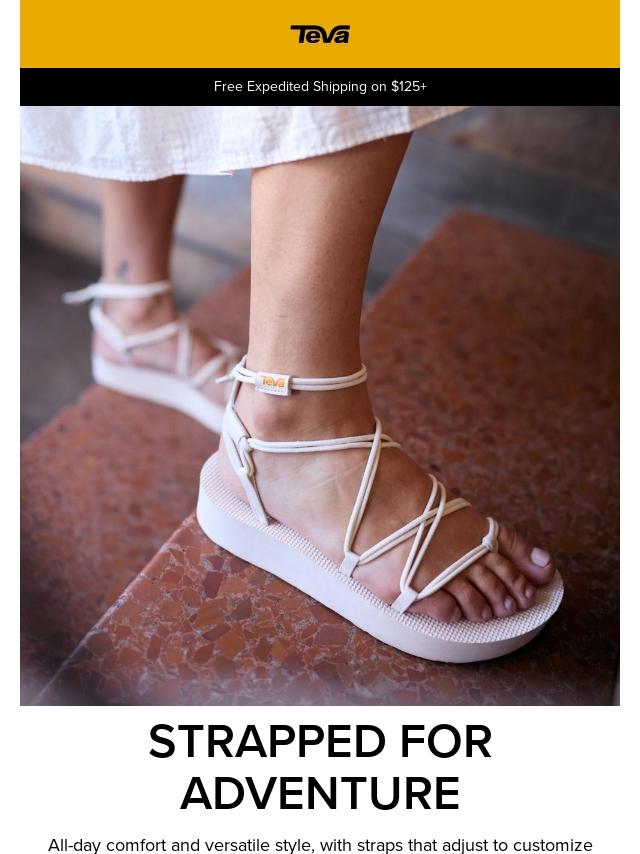Open the white strappy sandal hero image

pyautogui.click(x=320, y=405)
